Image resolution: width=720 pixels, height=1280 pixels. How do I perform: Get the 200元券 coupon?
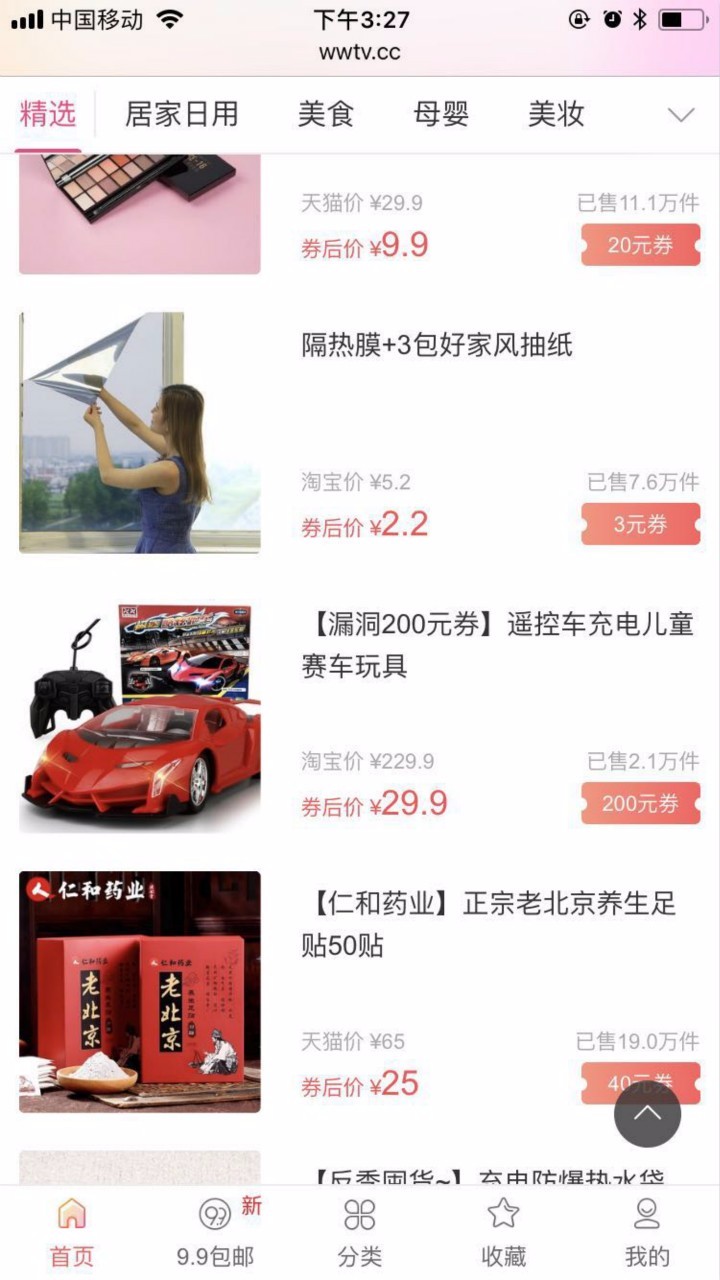click(640, 803)
